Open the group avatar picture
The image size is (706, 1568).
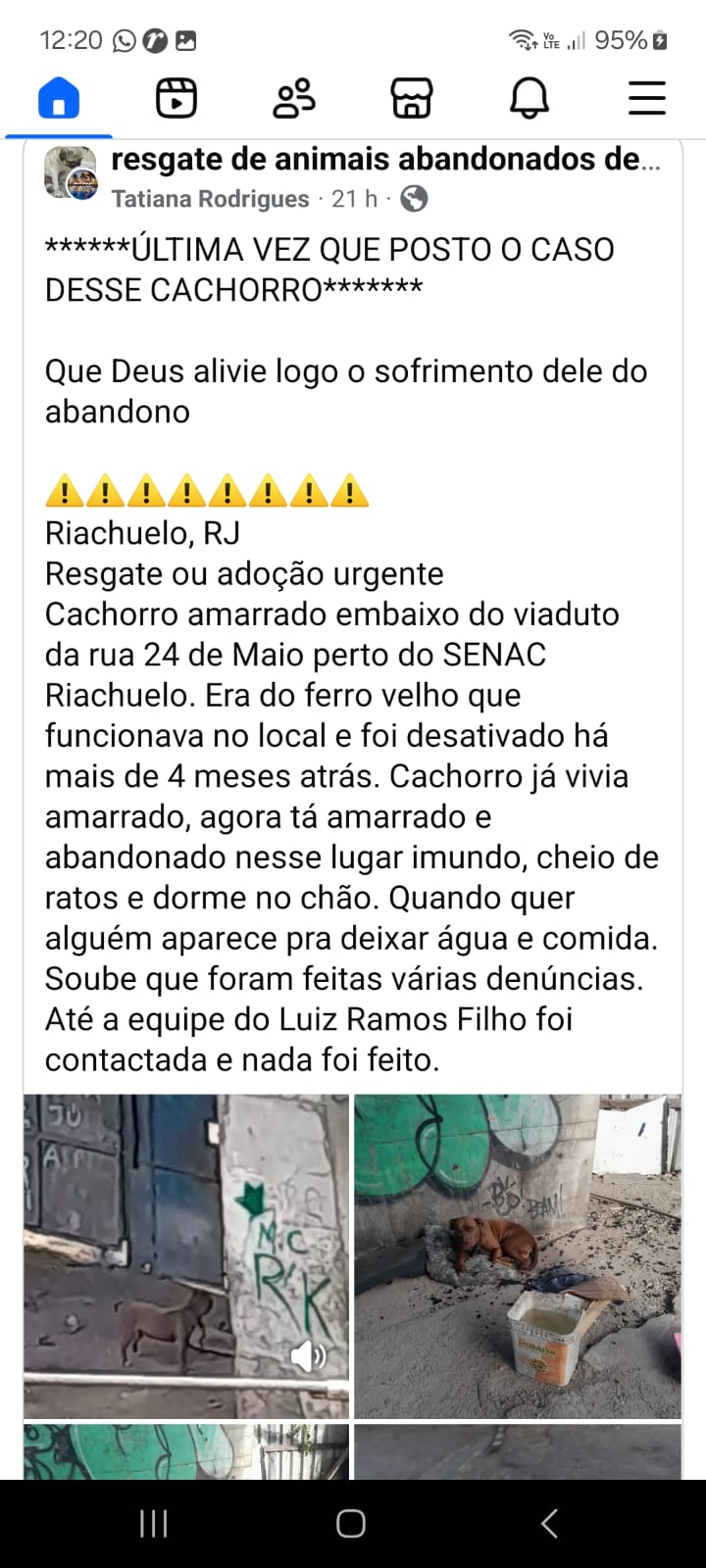point(71,173)
